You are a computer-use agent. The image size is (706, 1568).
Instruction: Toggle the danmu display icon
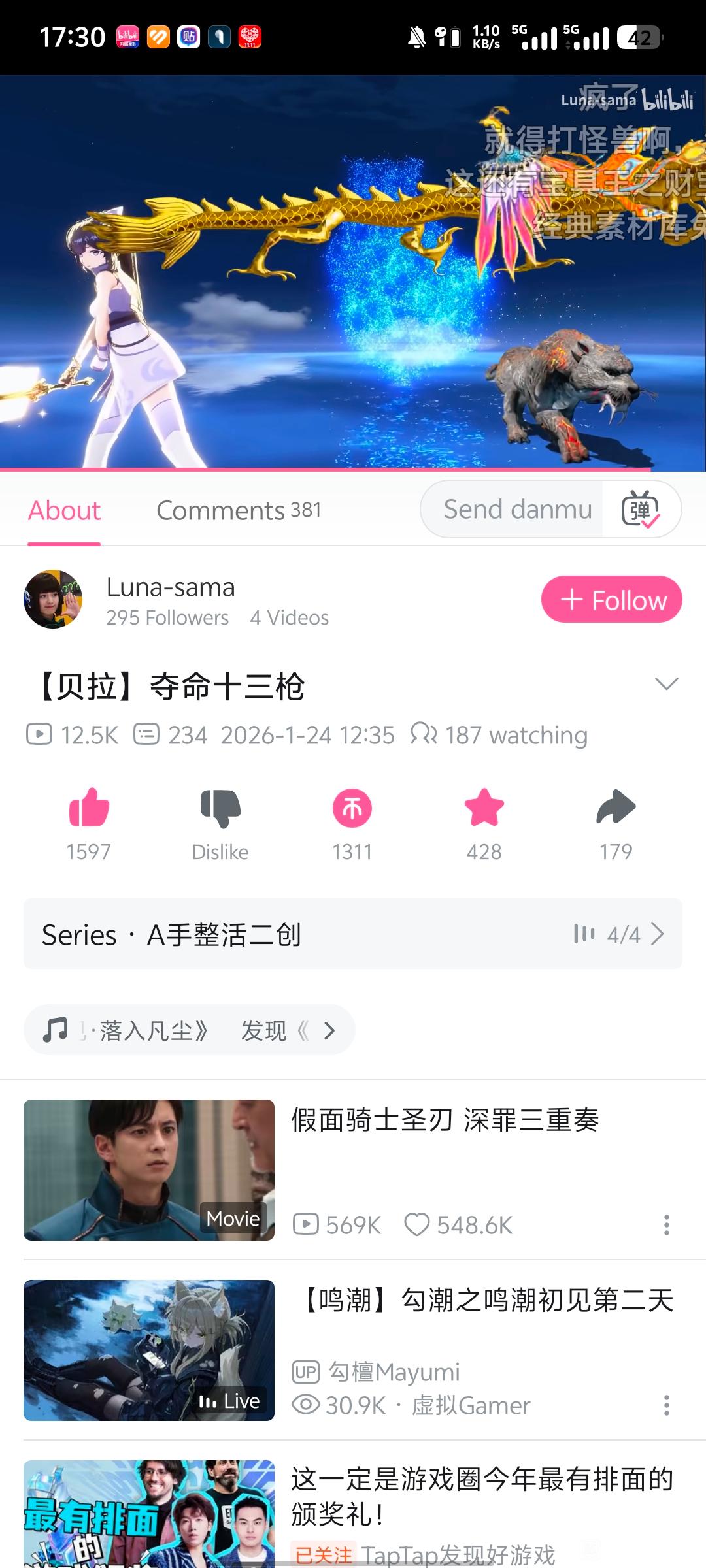click(641, 510)
